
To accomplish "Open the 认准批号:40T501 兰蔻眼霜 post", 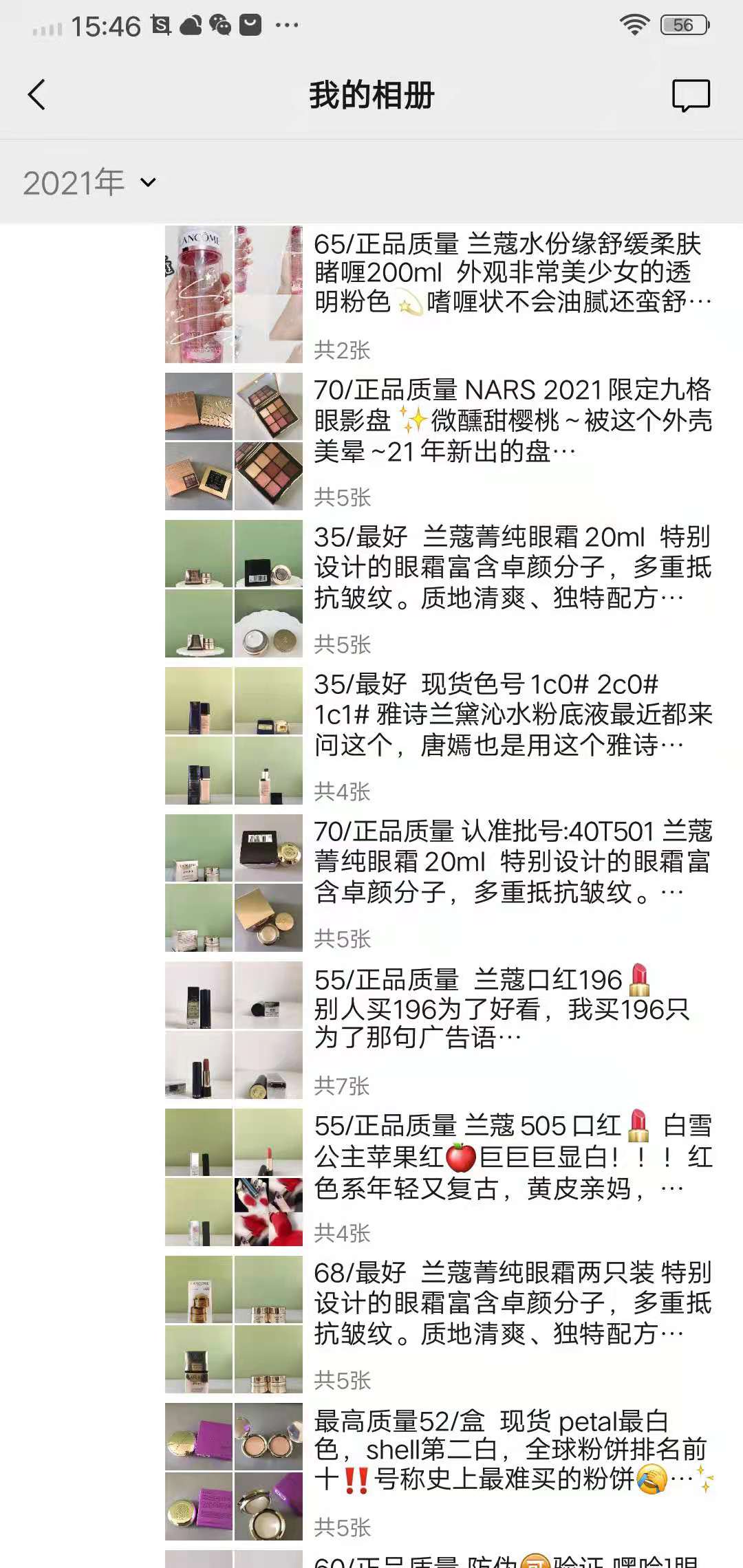I will (512, 861).
